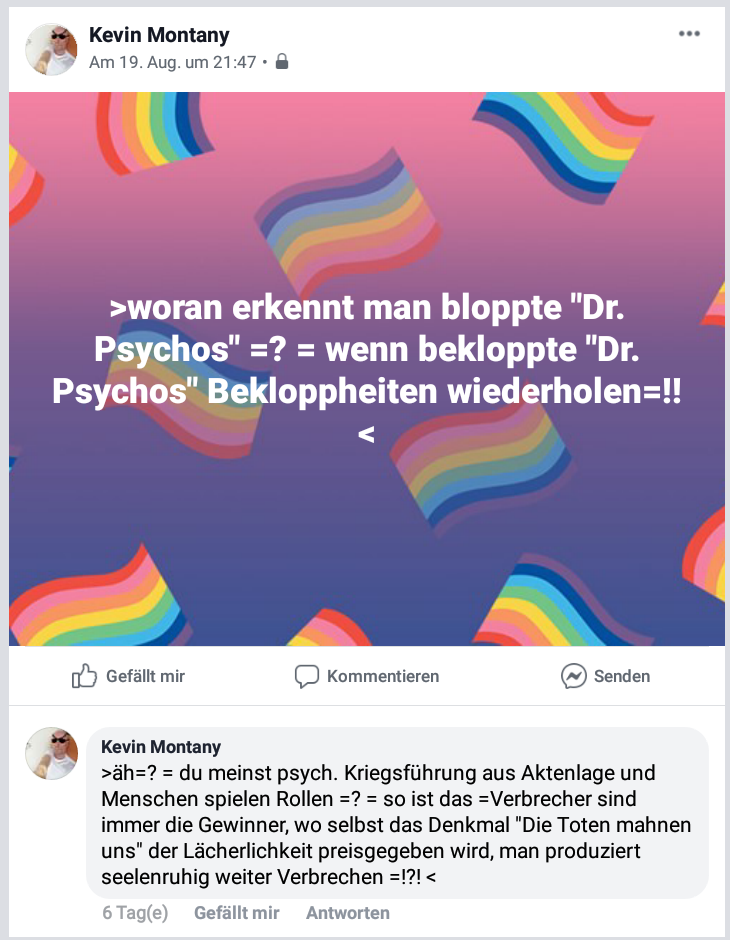Open Kevin Montany's profile from post header
Viewport: 730px width, 940px height.
pyautogui.click(x=159, y=36)
